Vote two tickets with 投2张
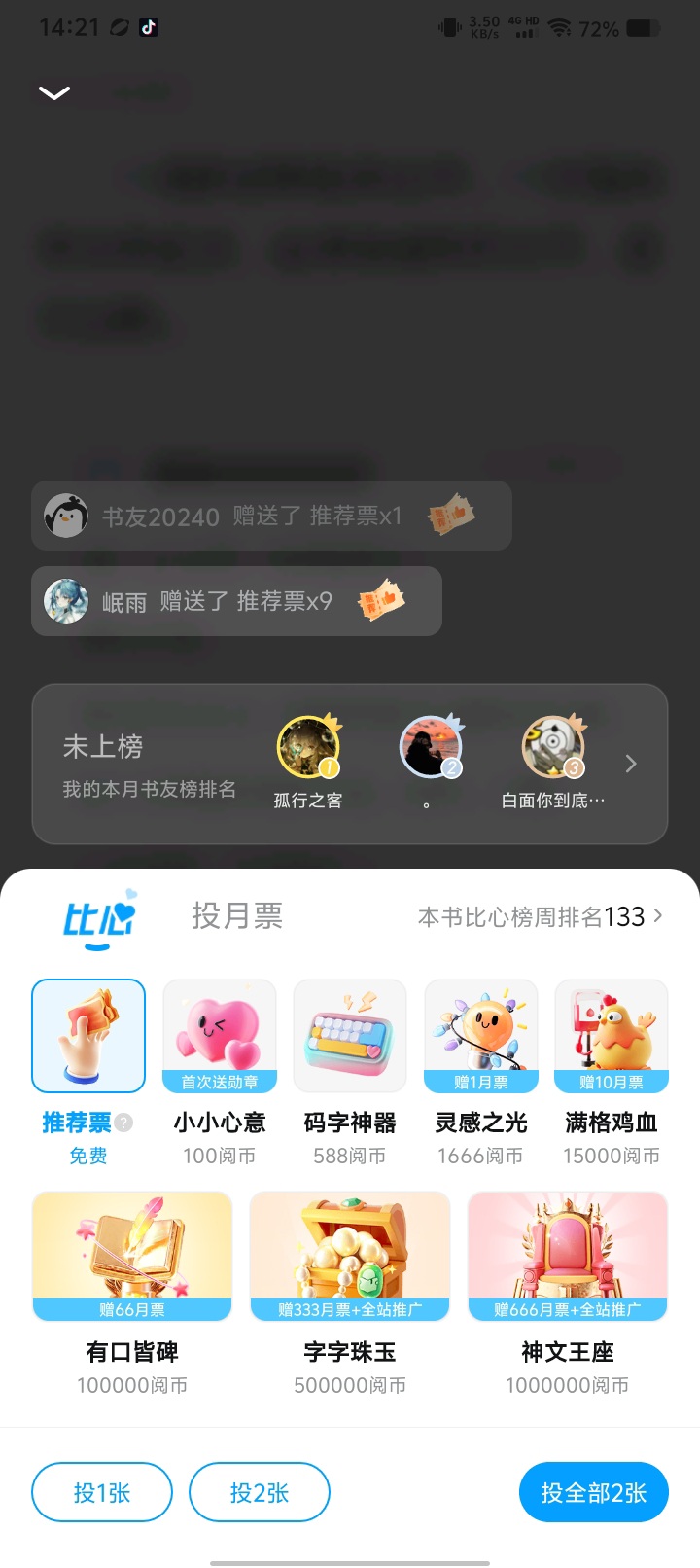This screenshot has height=1568, width=700. 260,1492
